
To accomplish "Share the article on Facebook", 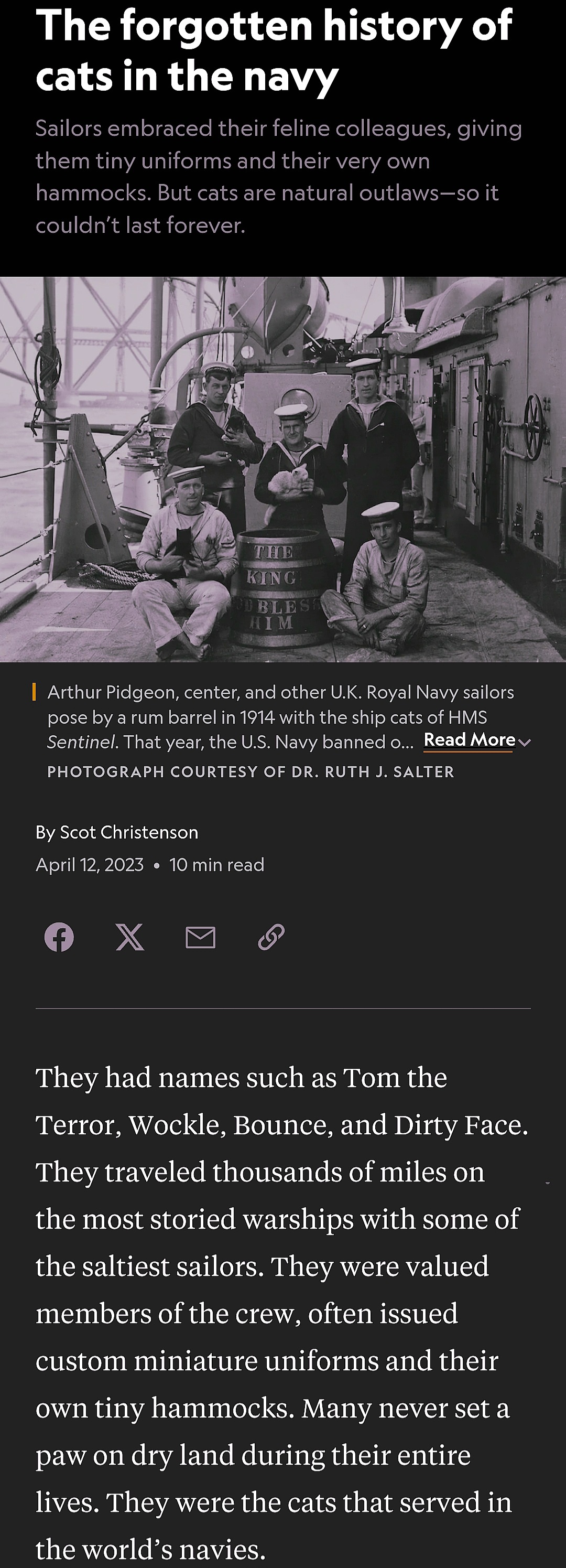I will coord(59,937).
